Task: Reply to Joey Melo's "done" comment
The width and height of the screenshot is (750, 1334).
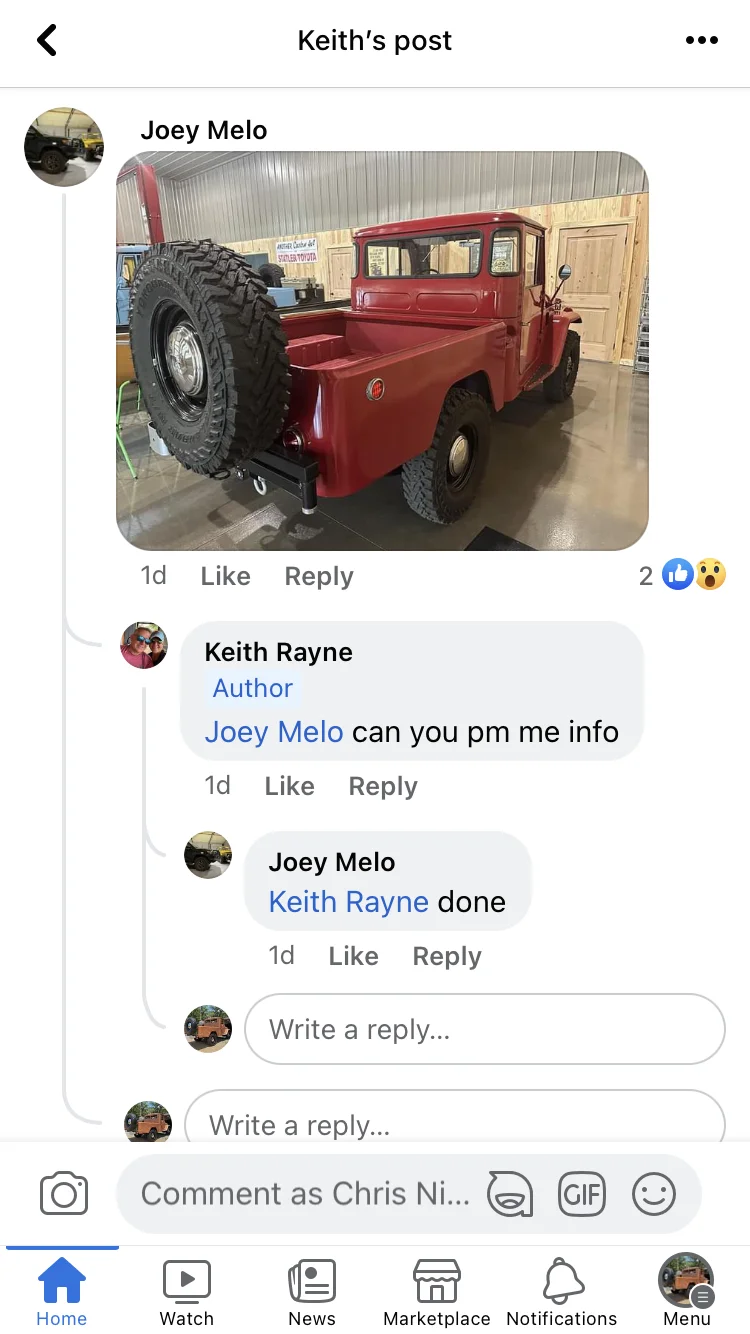Action: coord(446,956)
